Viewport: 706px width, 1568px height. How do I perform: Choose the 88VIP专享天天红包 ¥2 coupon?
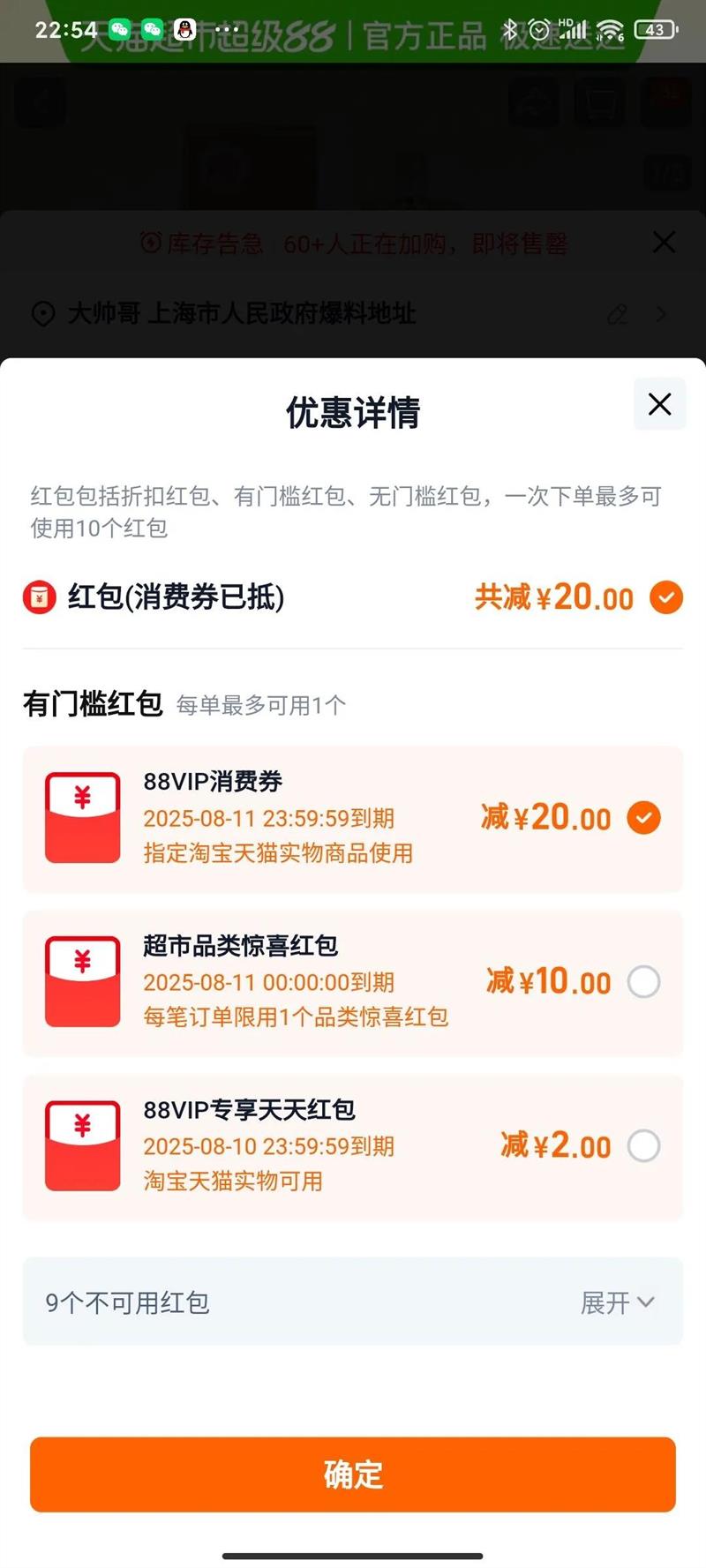[643, 1145]
